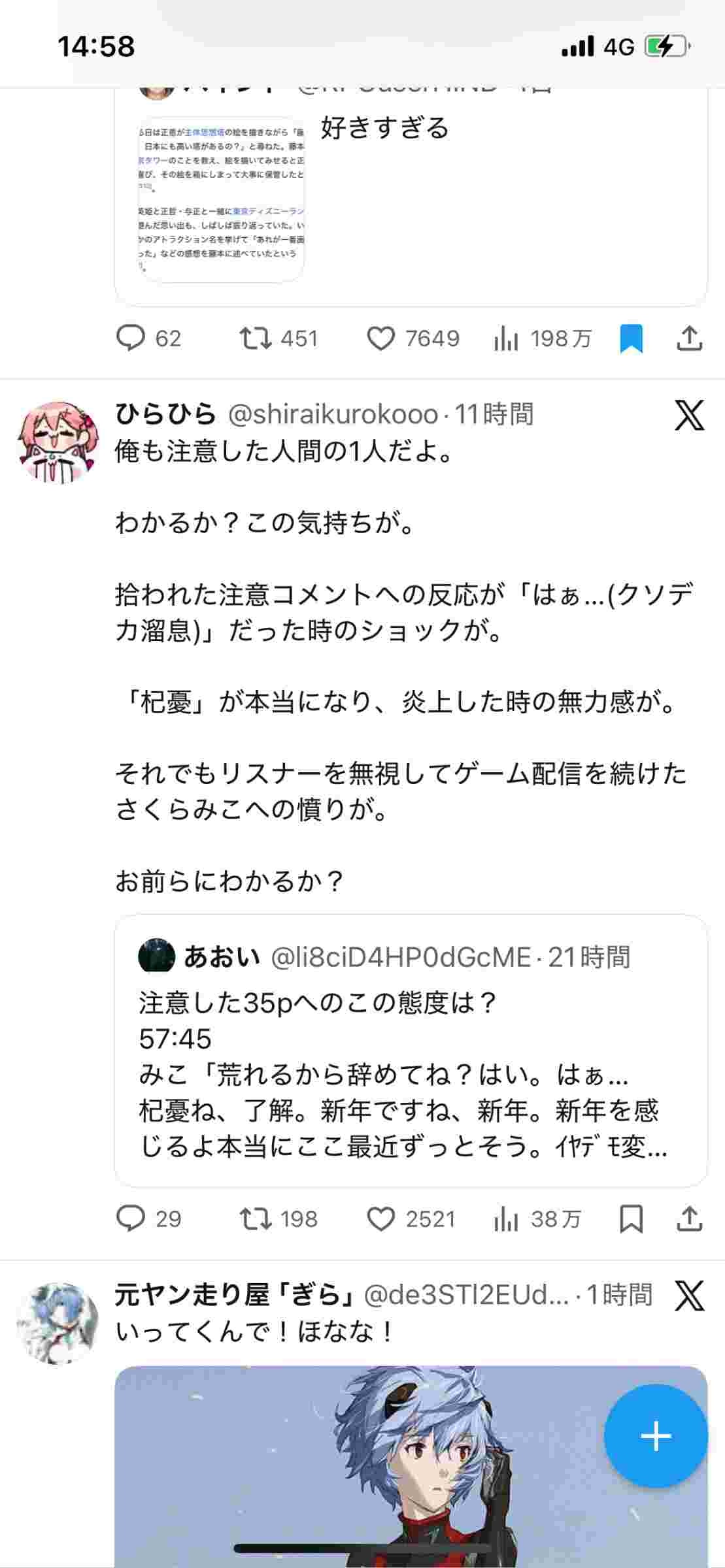Share the post with 198万 views
The image size is (725, 1568).
[x=689, y=338]
